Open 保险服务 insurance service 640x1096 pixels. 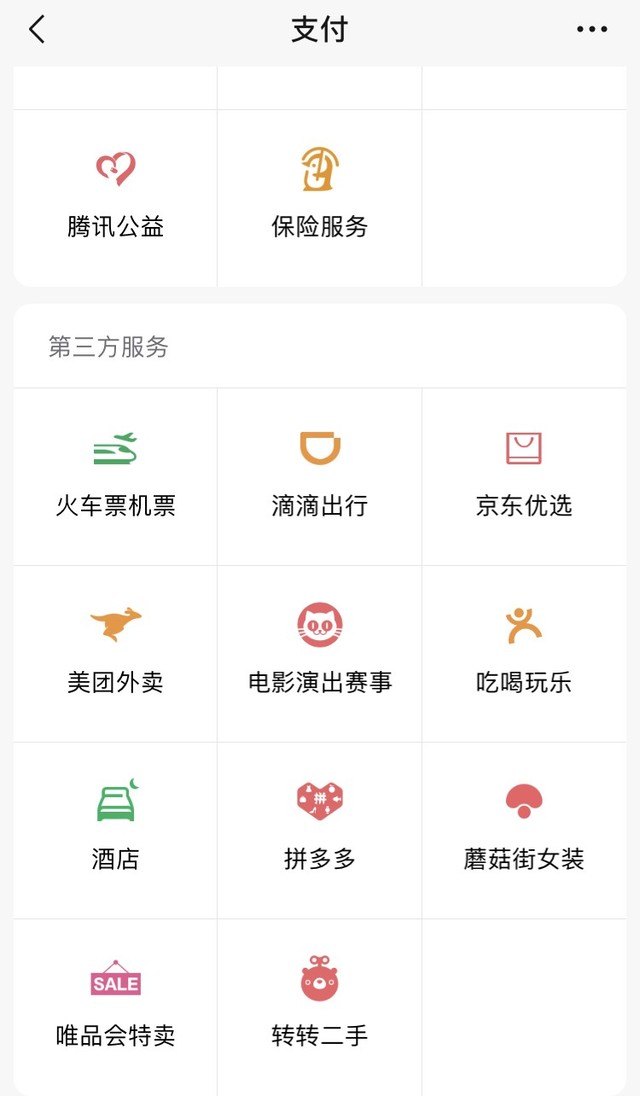[319, 198]
